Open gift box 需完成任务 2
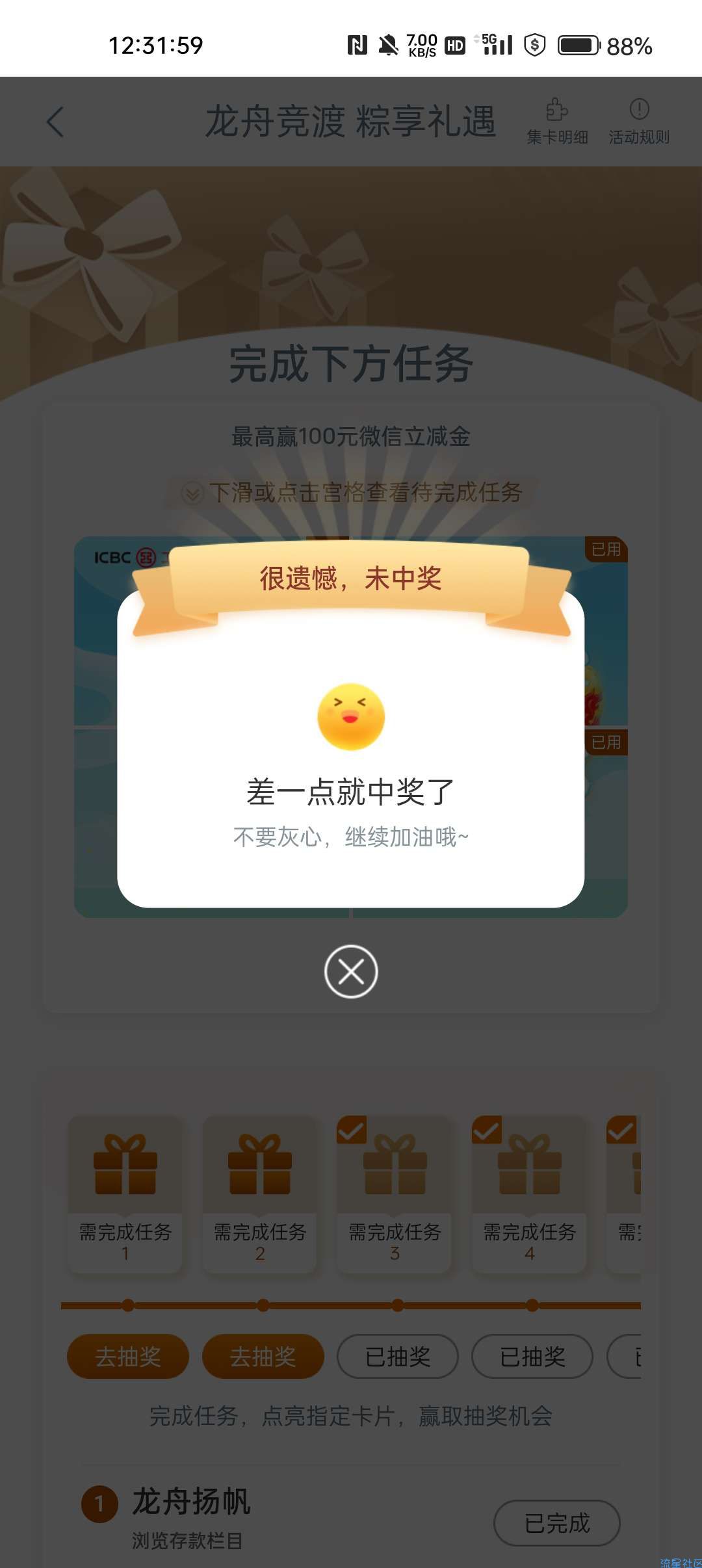Screen dimensions: 702x1568 pos(260,1194)
